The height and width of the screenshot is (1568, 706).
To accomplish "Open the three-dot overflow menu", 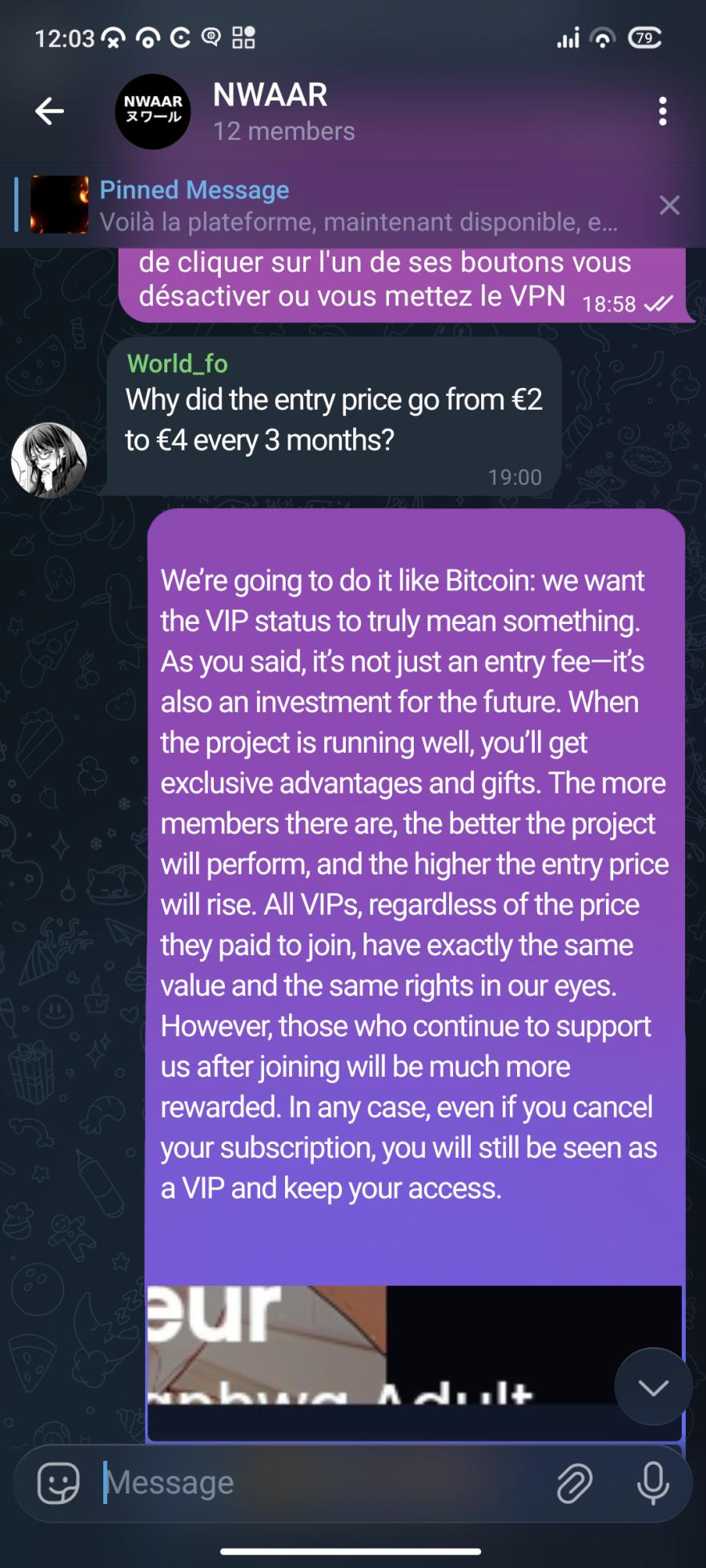I will pos(662,111).
